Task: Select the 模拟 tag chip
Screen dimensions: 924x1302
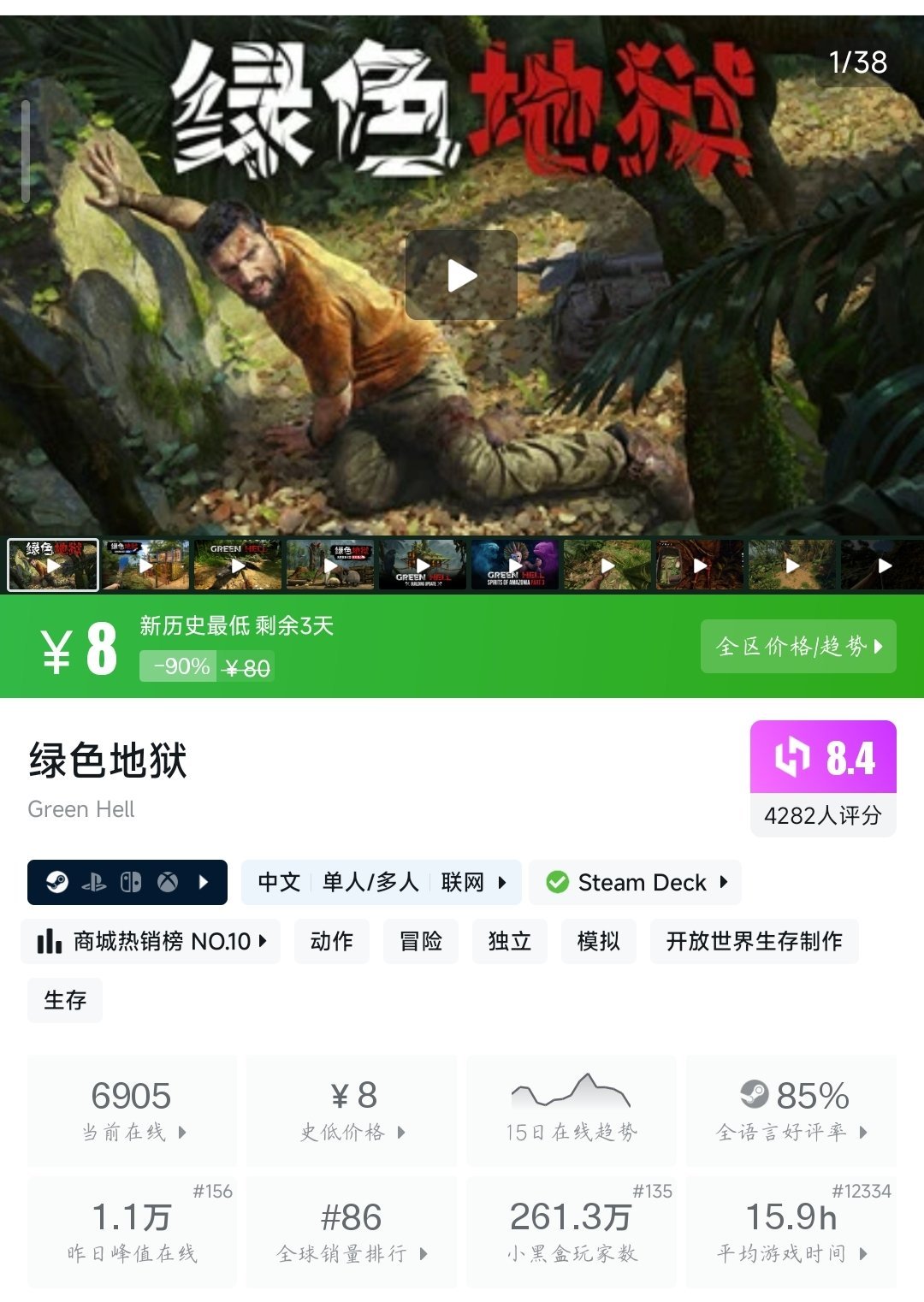Action: point(598,942)
